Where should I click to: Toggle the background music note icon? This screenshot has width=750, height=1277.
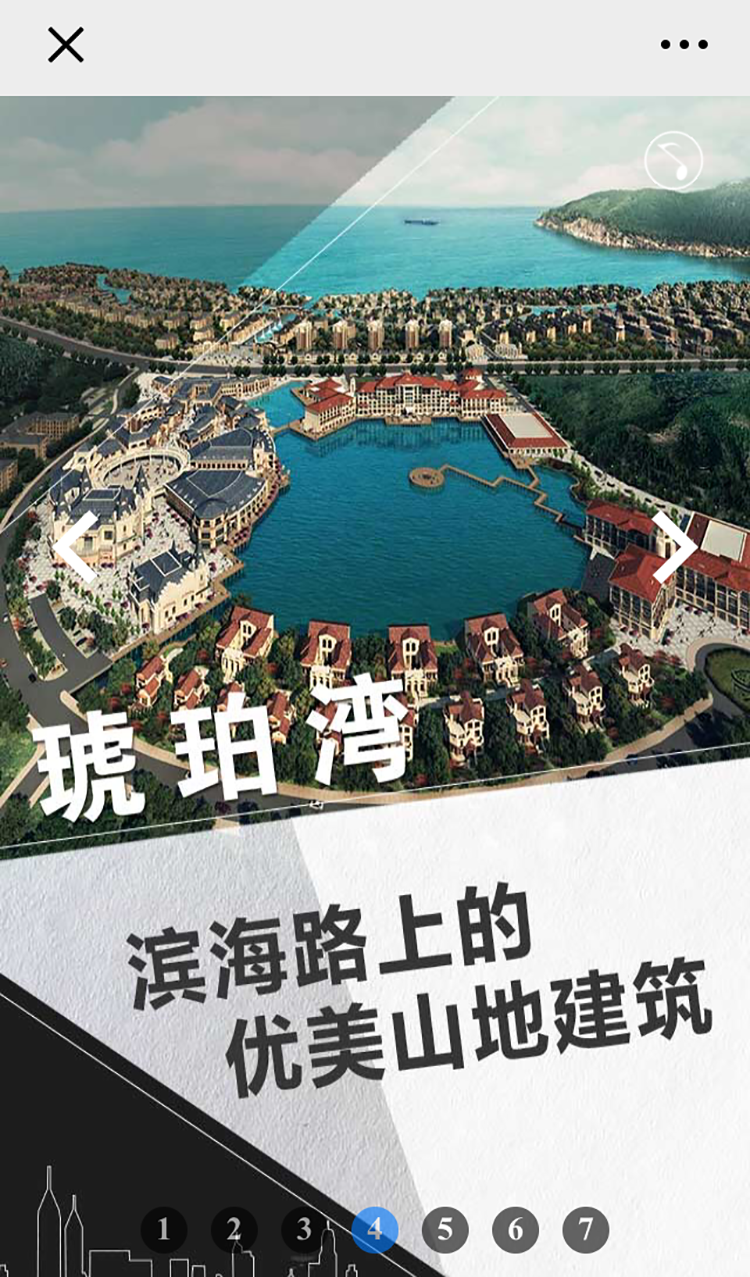674,161
